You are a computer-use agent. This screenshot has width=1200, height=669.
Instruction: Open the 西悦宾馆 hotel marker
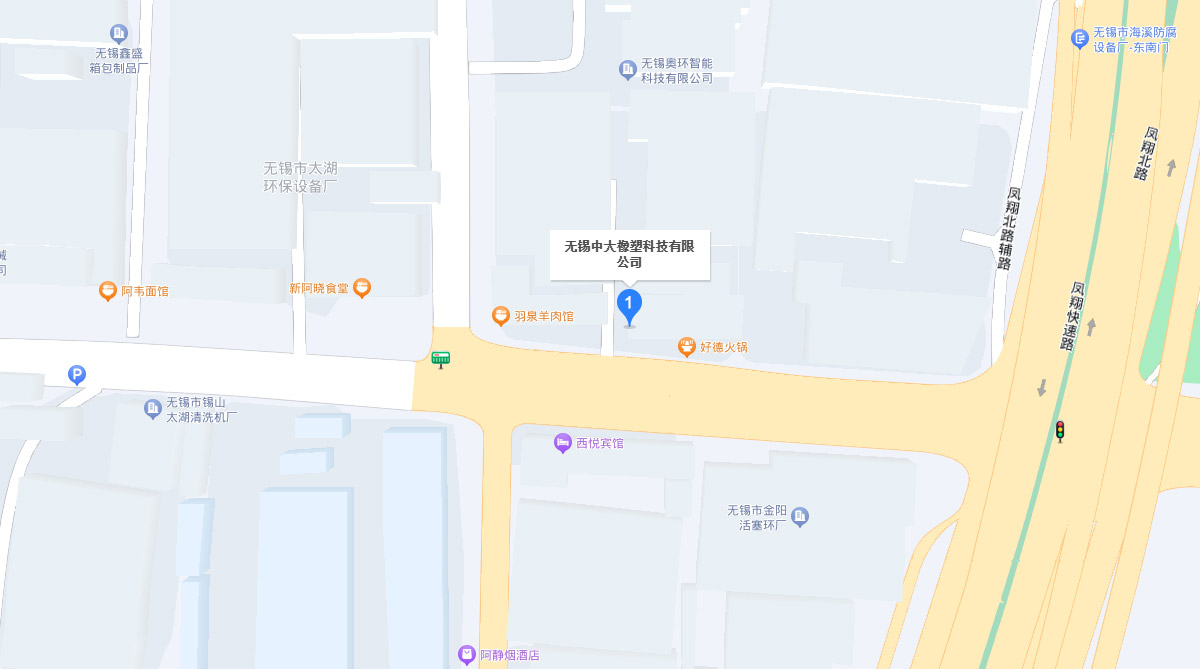click(563, 442)
